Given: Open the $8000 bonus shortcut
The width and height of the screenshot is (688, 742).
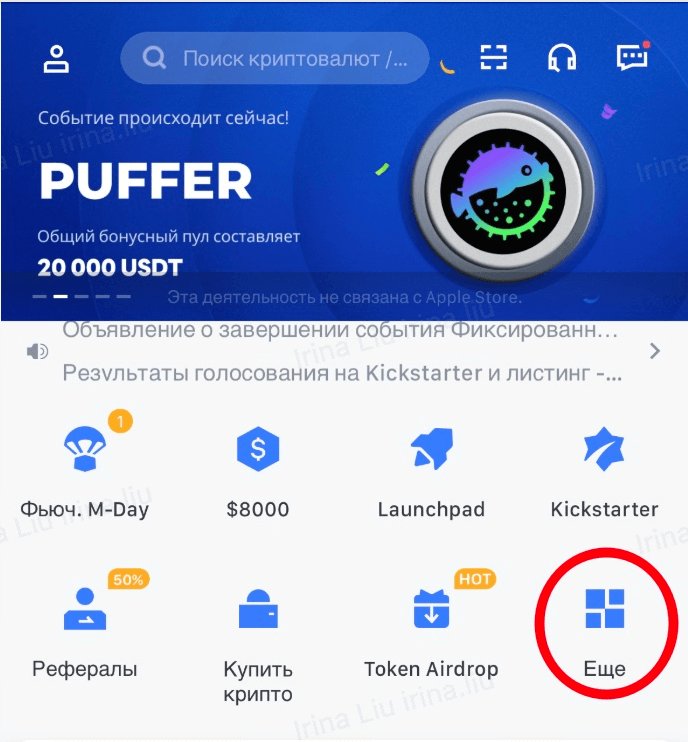Looking at the screenshot, I should 258,468.
